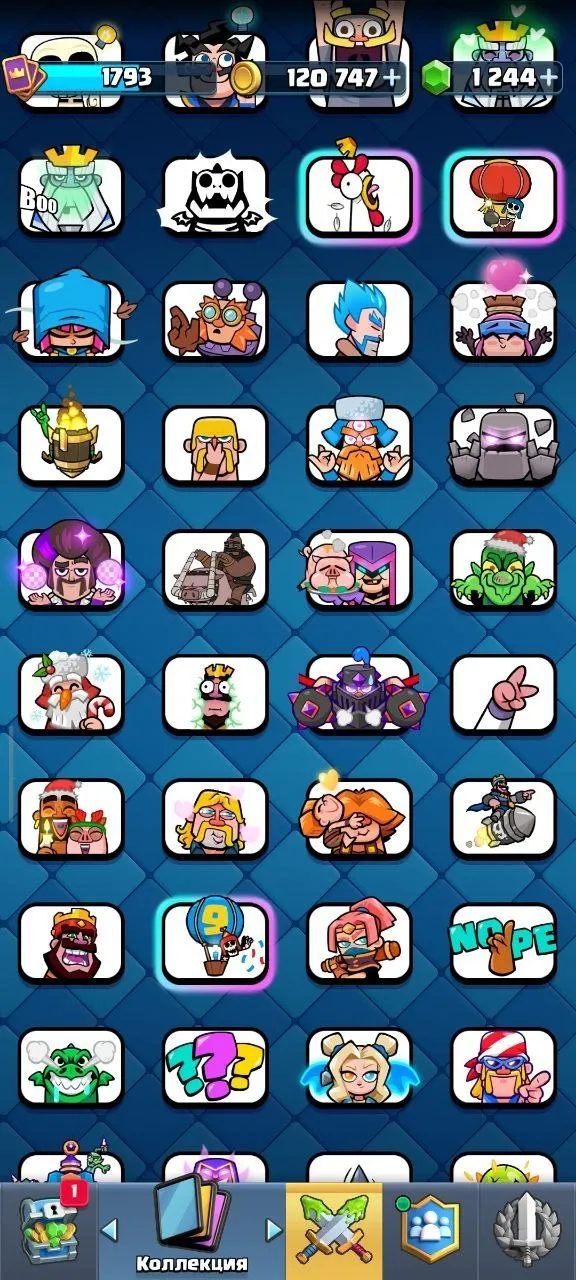576x1280 pixels.
Task: Tap the plus button next to gems
Action: (549, 76)
